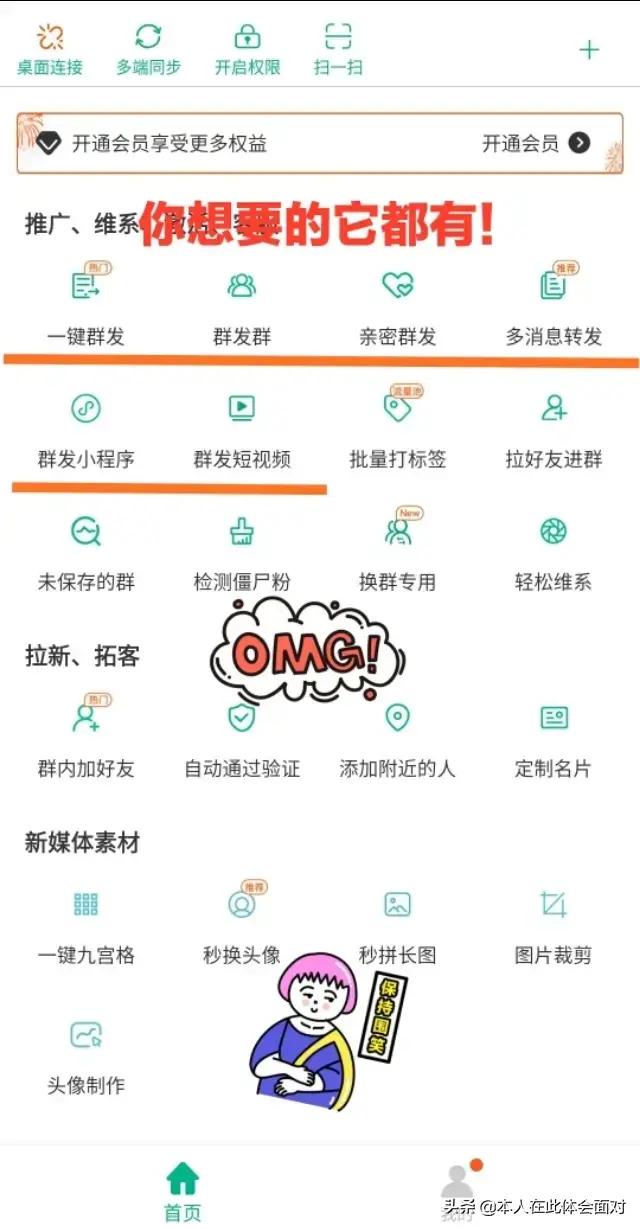640x1229 pixels.
Task: Tap 多端同步 to sync across devices
Action: click(148, 49)
